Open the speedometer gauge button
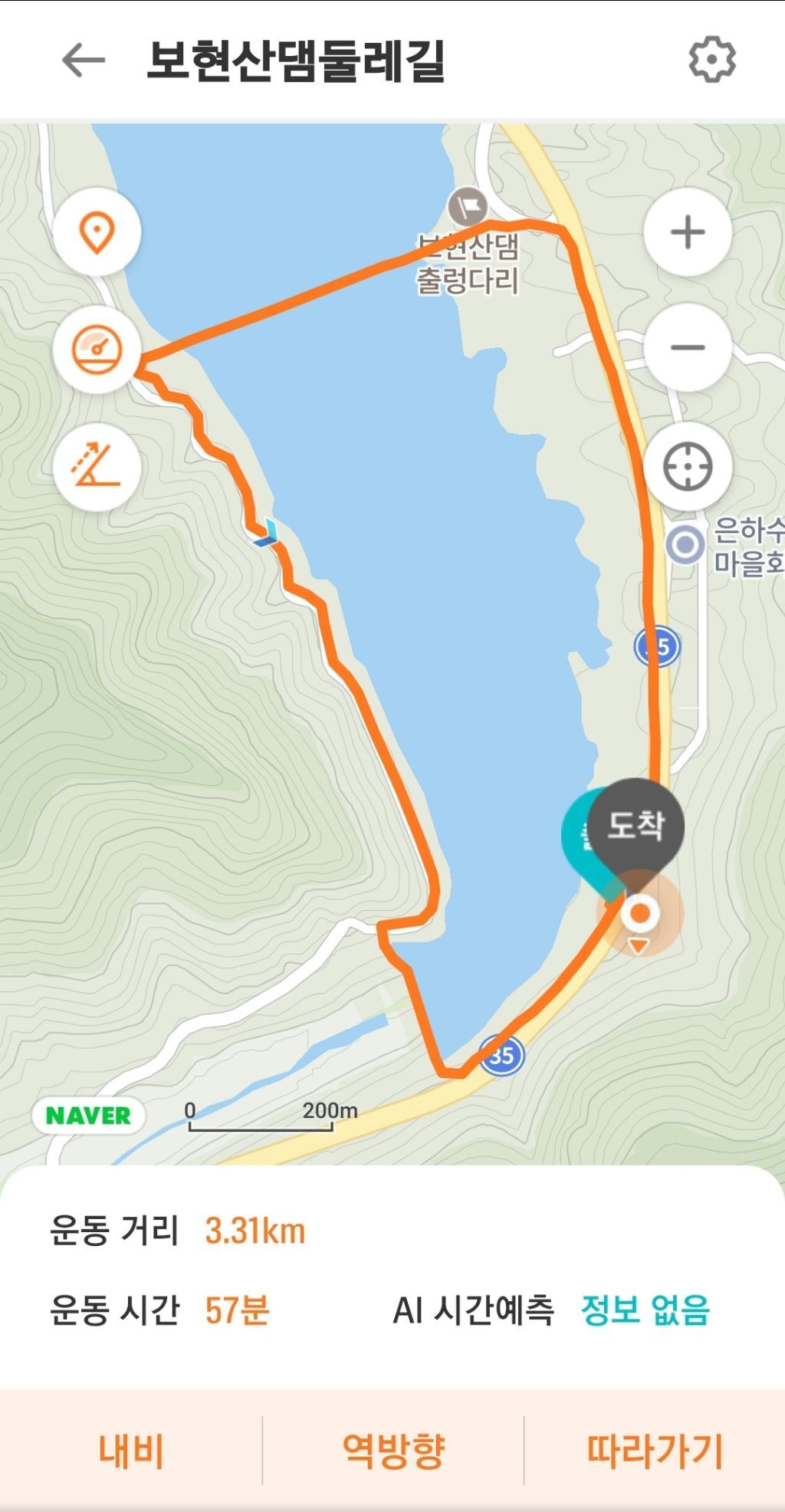The image size is (785, 1512). (97, 350)
